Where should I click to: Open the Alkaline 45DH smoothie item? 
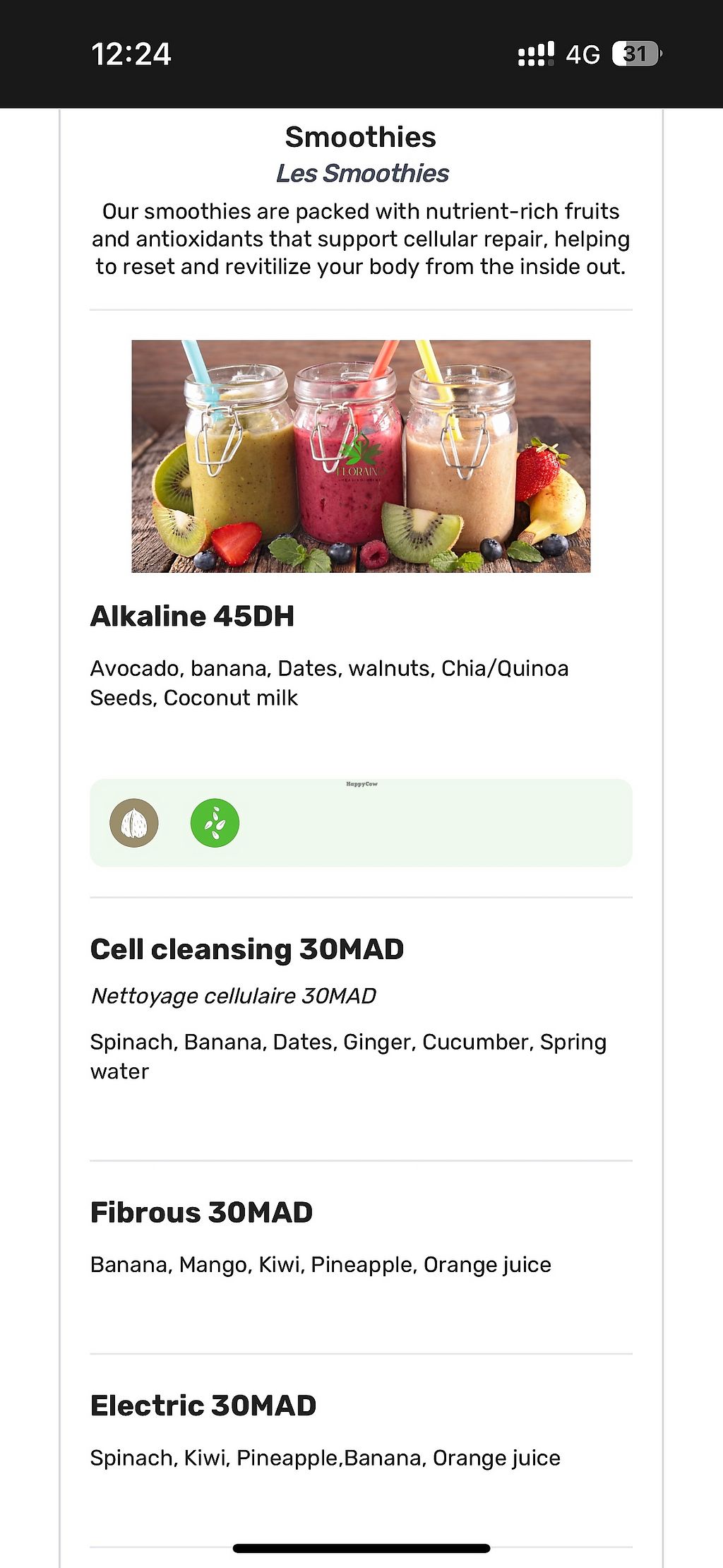click(192, 617)
